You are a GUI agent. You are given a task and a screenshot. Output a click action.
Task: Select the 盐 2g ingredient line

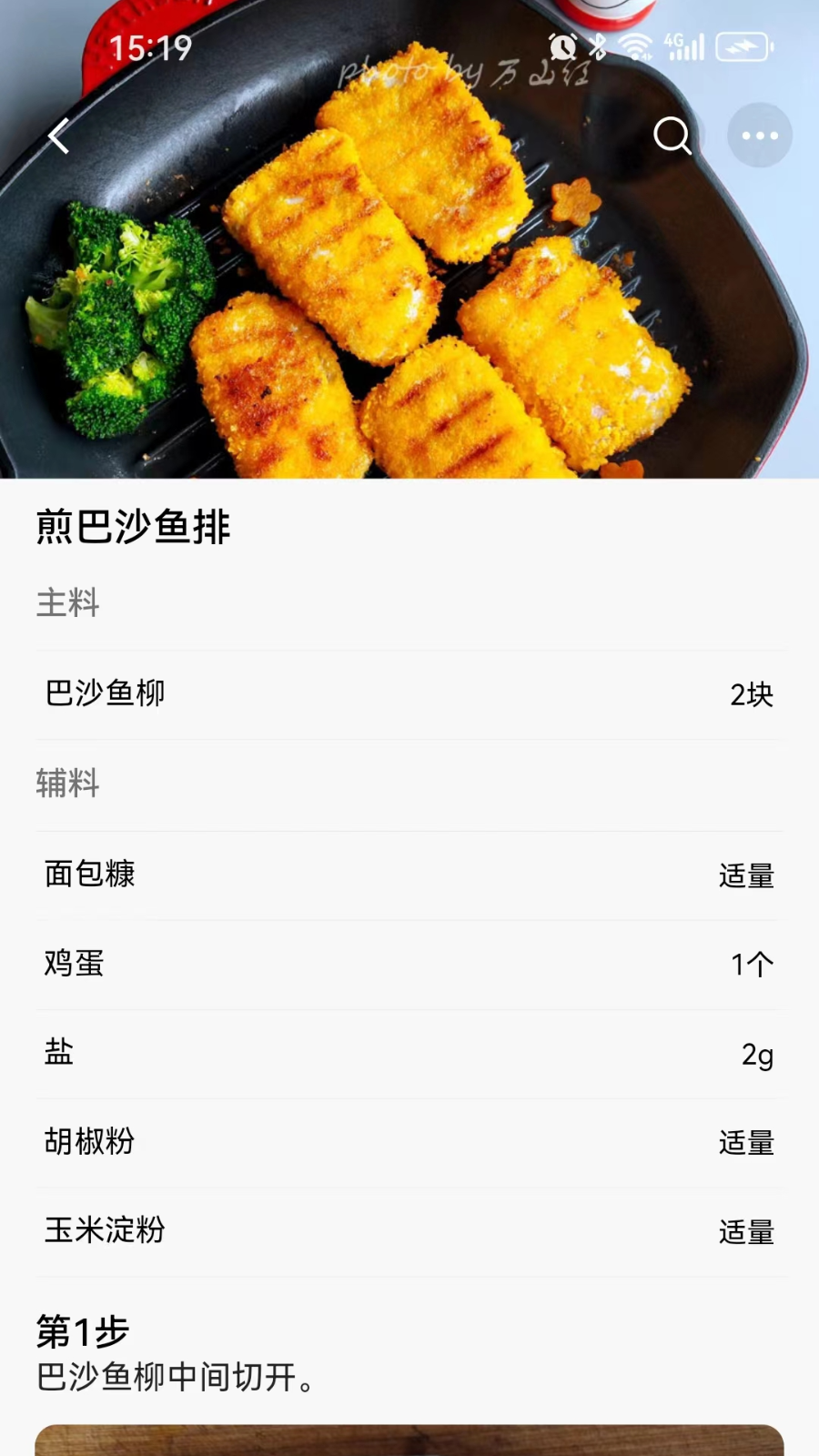point(409,1052)
